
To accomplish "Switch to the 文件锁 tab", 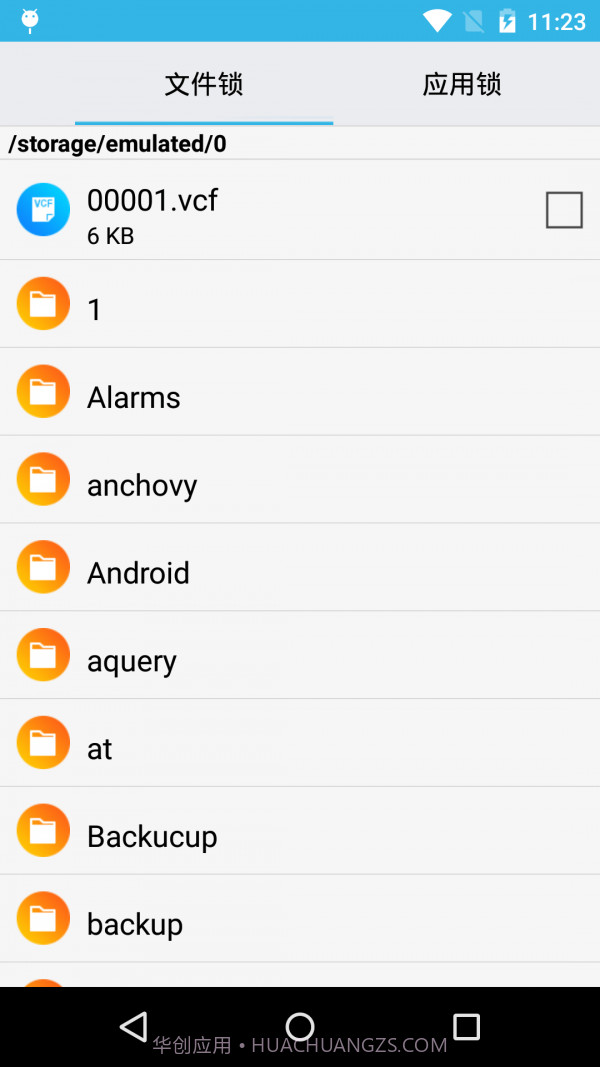I will pyautogui.click(x=204, y=85).
